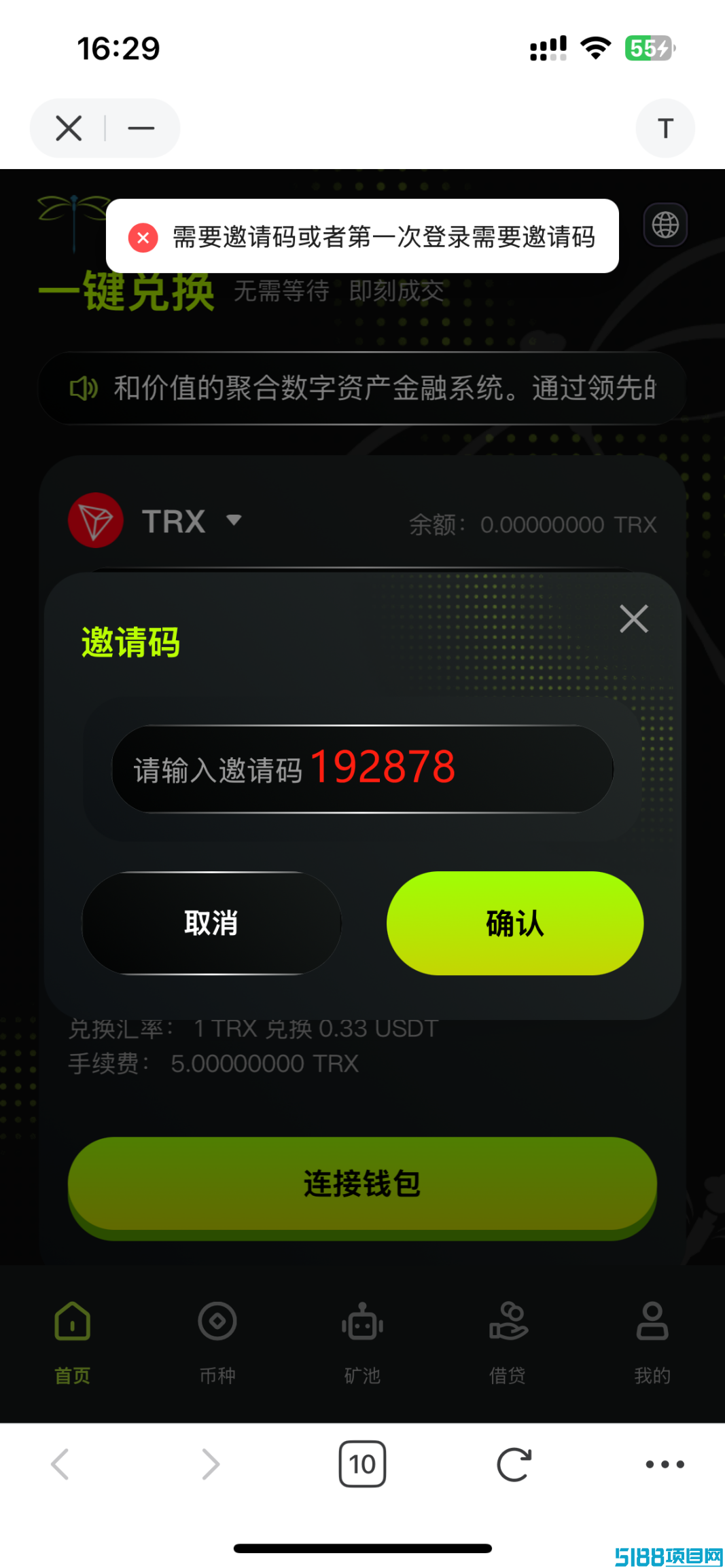Open the T text-size button
The width and height of the screenshot is (725, 1568).
point(665,128)
